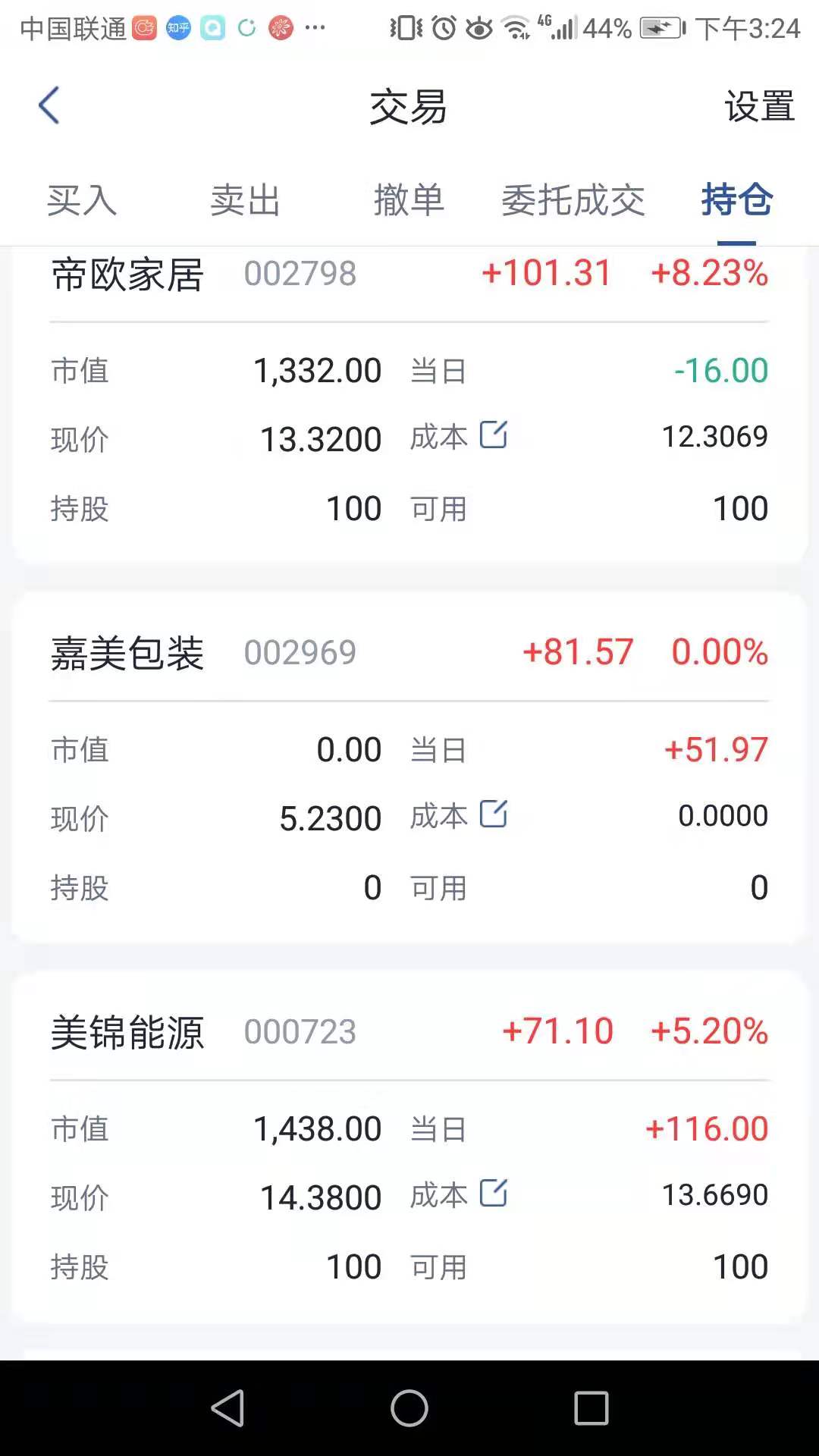Open the cost edit icon for 美锦能源
Screen dimensions: 819x1456
click(x=494, y=1192)
